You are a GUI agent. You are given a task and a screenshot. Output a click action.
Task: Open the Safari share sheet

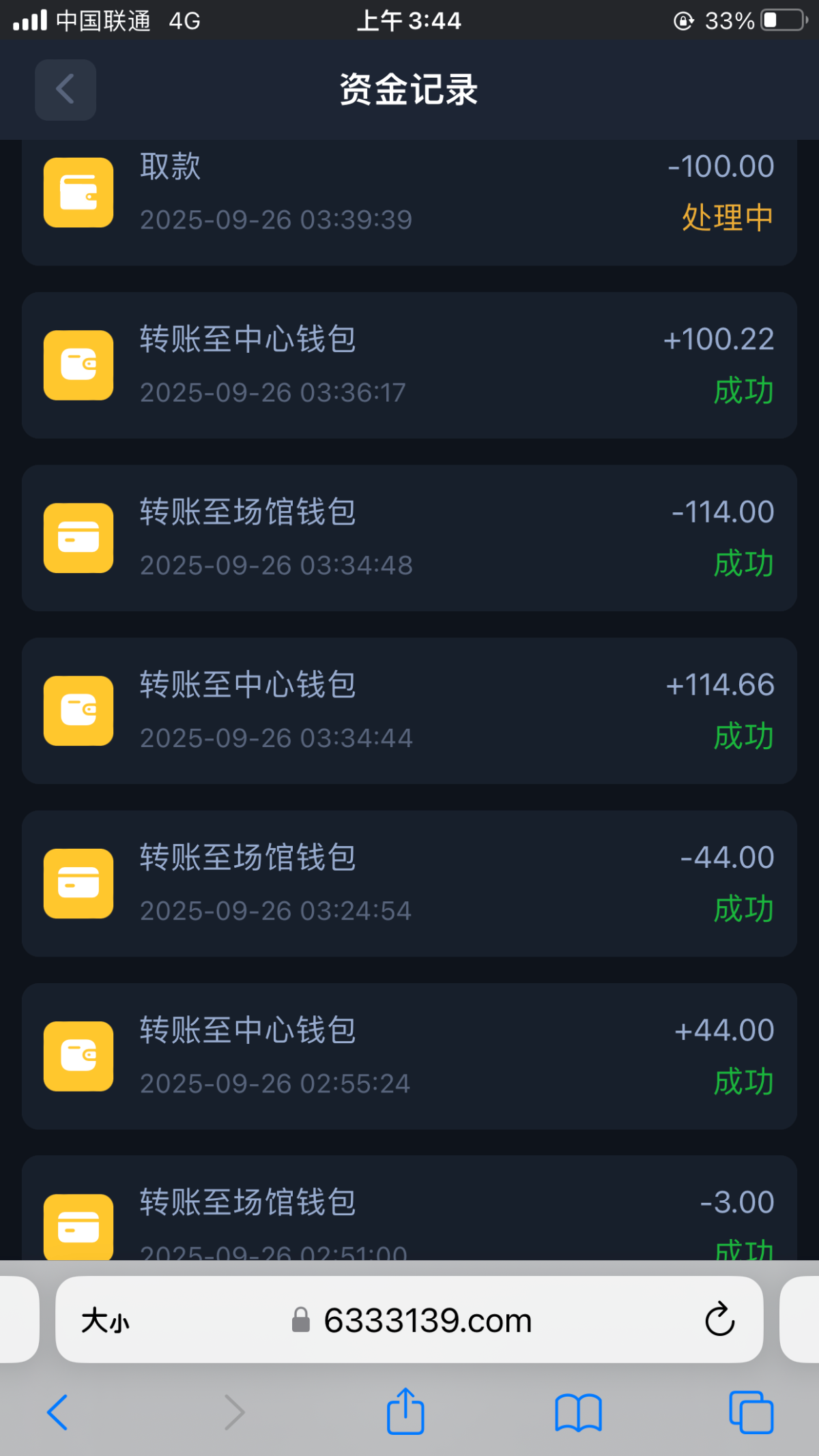point(405,1411)
